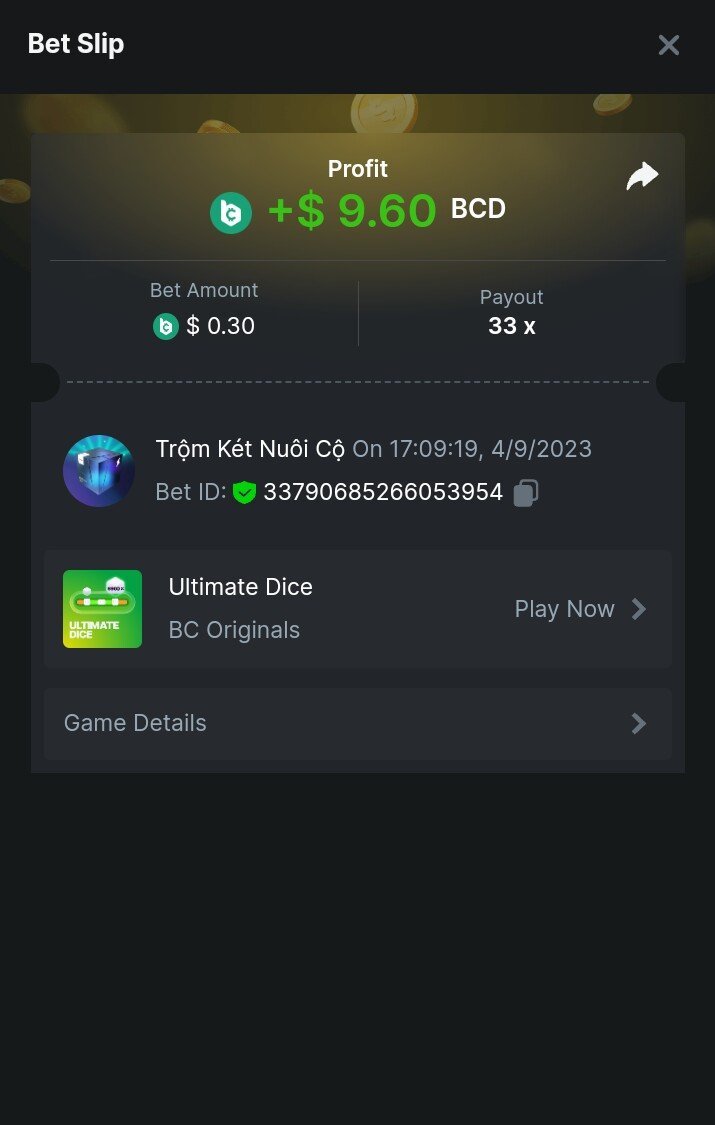
Task: Open Trộm Két Nuôi Cộ's profile avatar
Action: (x=99, y=471)
